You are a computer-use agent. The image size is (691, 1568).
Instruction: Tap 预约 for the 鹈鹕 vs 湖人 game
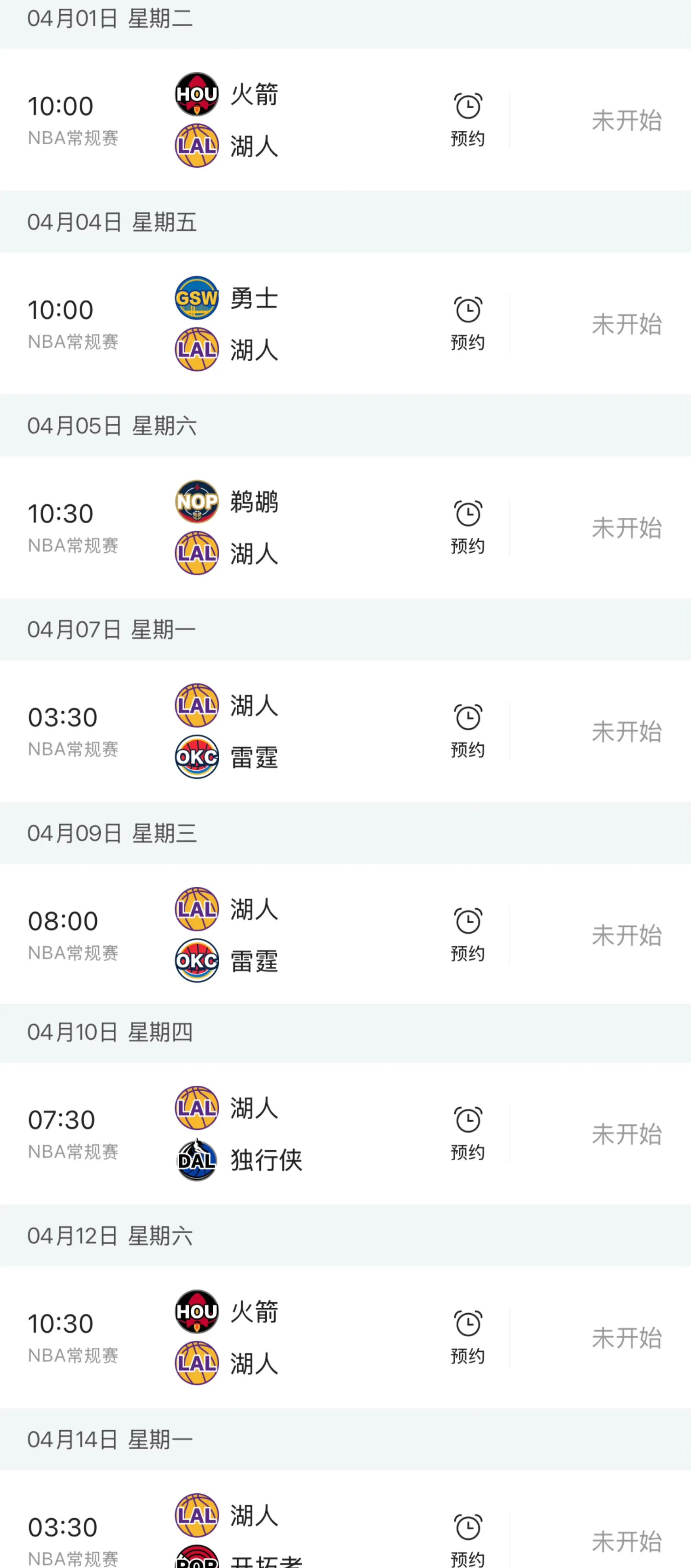(468, 527)
